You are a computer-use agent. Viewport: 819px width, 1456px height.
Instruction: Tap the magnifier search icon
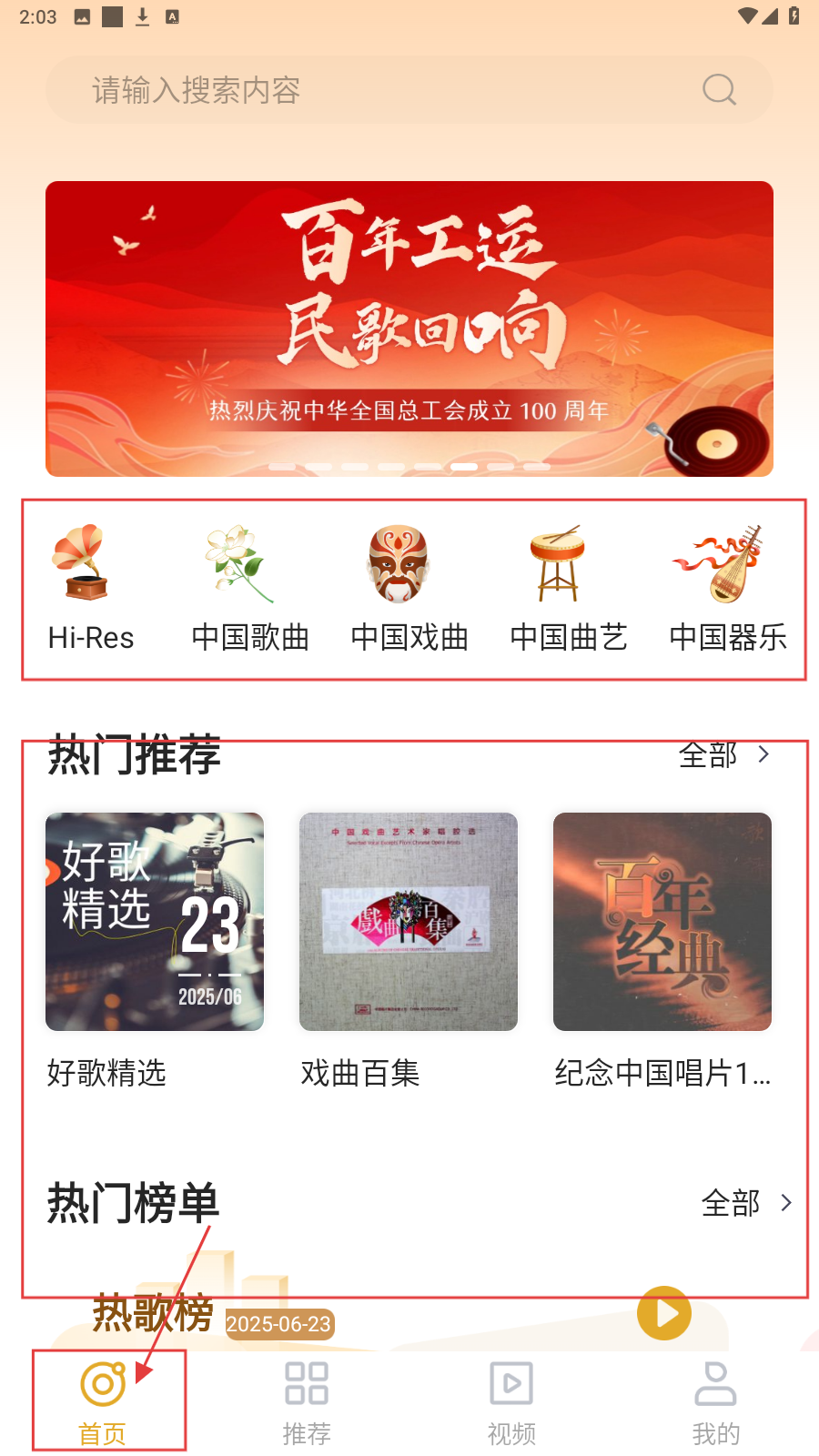tap(719, 90)
